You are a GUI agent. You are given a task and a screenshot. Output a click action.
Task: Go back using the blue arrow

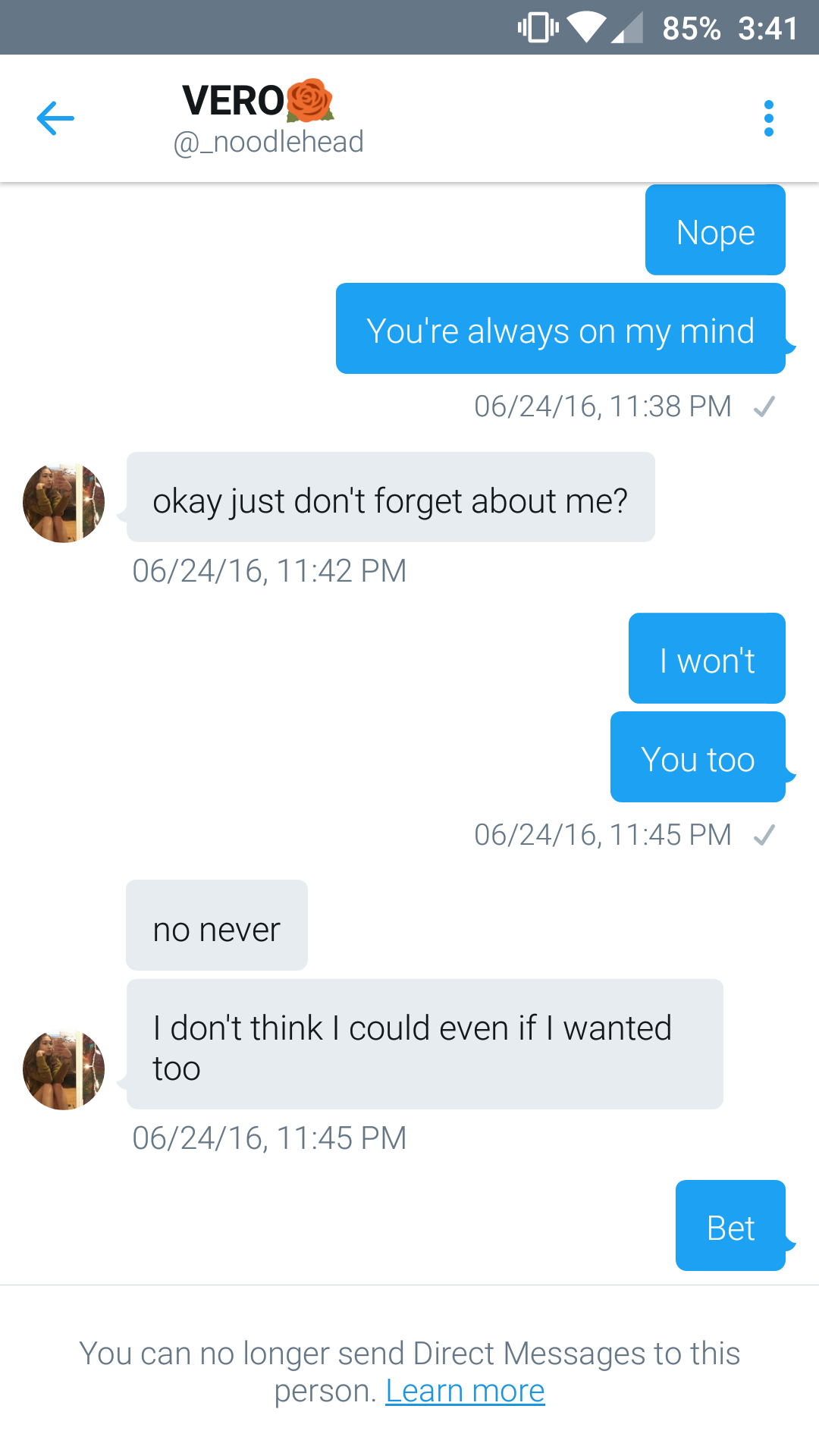pos(55,118)
